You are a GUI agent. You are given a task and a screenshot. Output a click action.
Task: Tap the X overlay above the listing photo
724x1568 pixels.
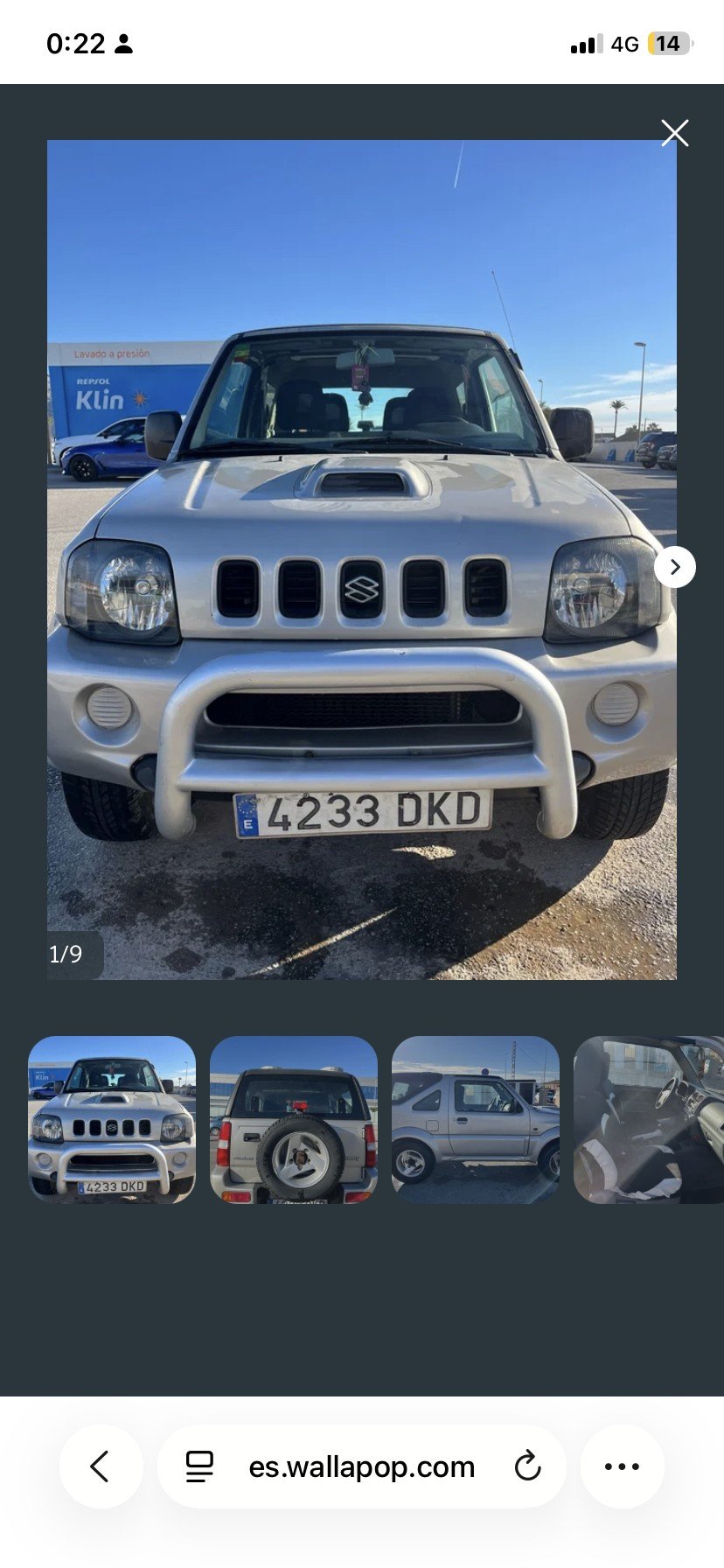674,133
